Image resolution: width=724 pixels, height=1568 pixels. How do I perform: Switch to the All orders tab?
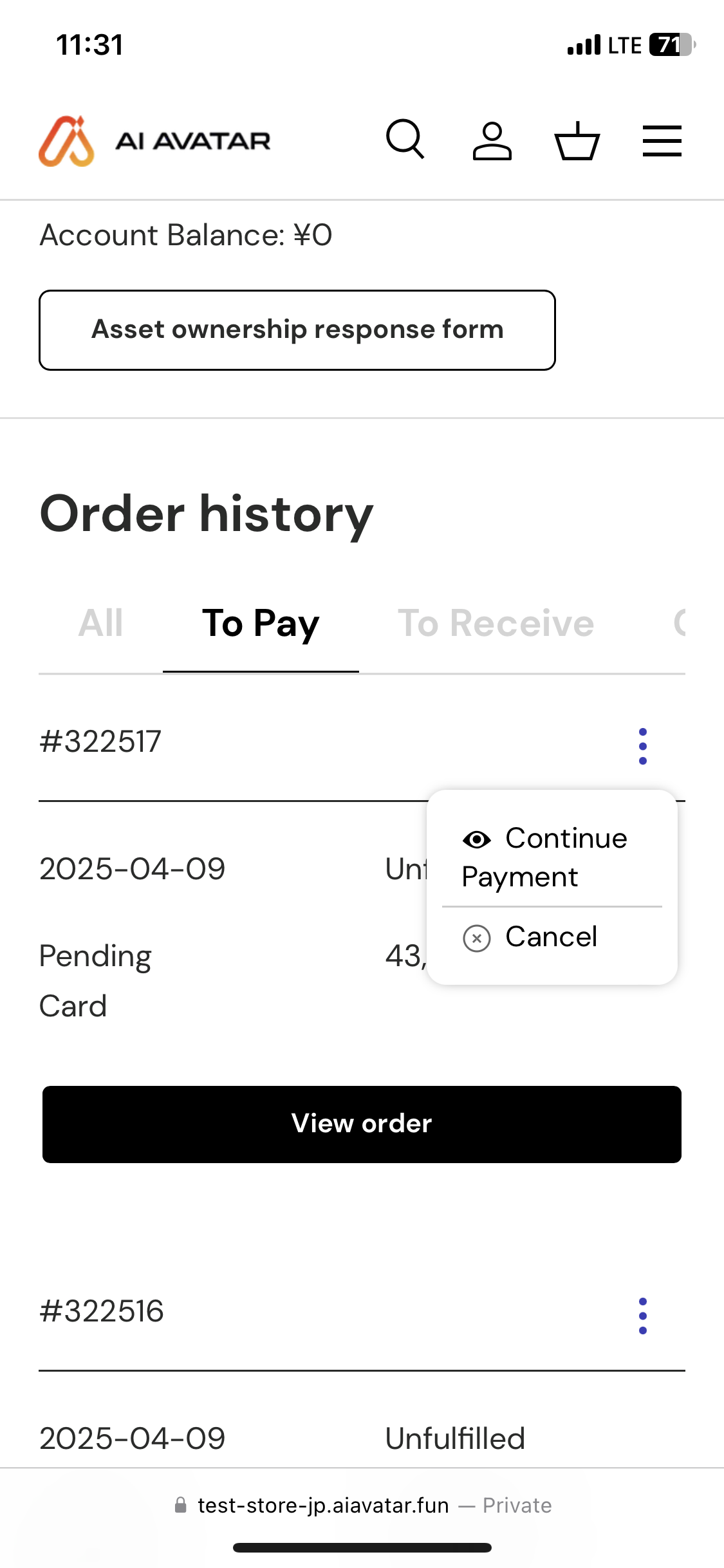[100, 623]
